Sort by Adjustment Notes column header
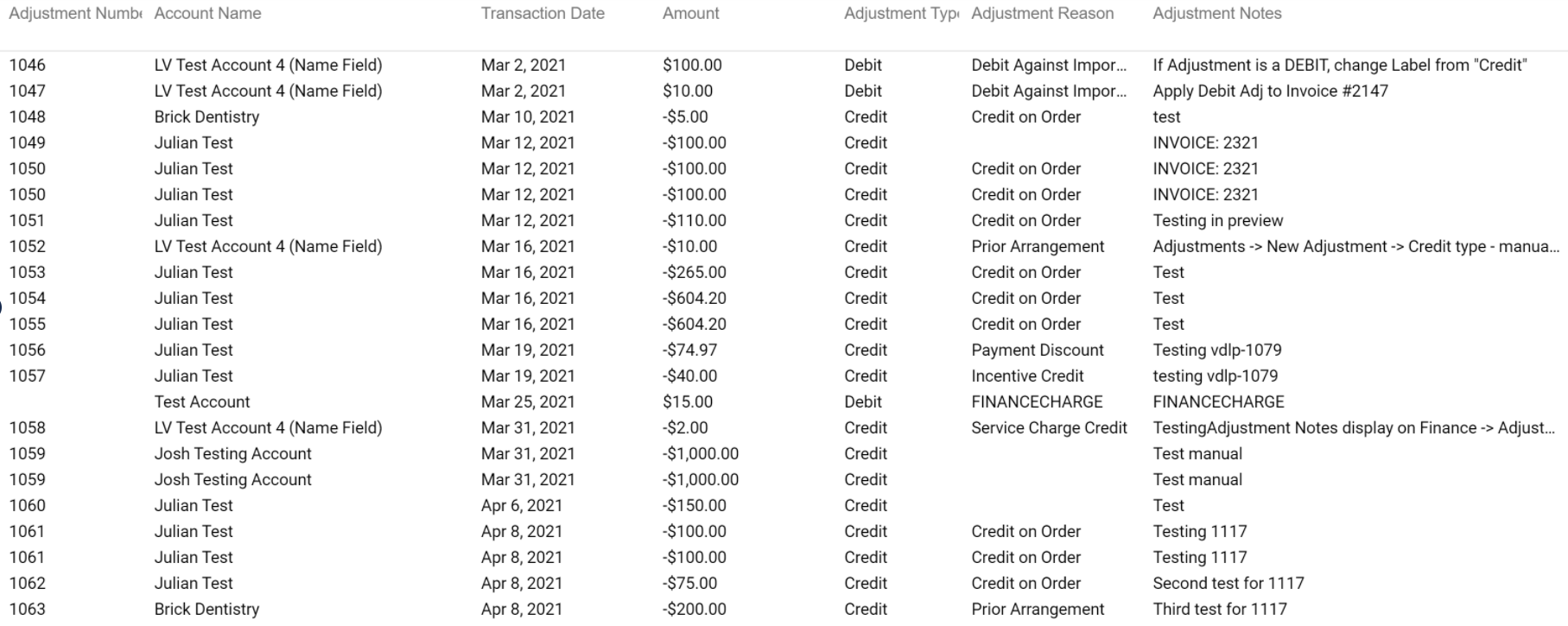Screen dimensions: 1568x626 tap(1216, 14)
